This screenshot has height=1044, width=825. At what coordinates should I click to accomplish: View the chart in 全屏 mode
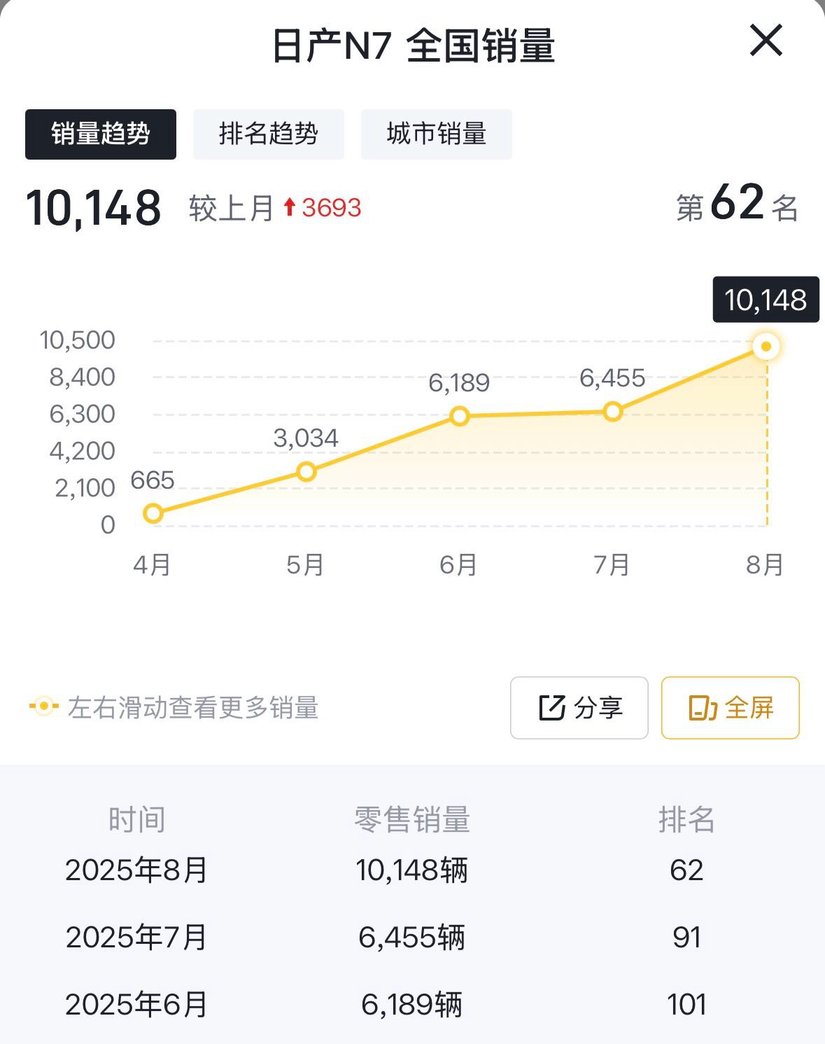pos(730,708)
